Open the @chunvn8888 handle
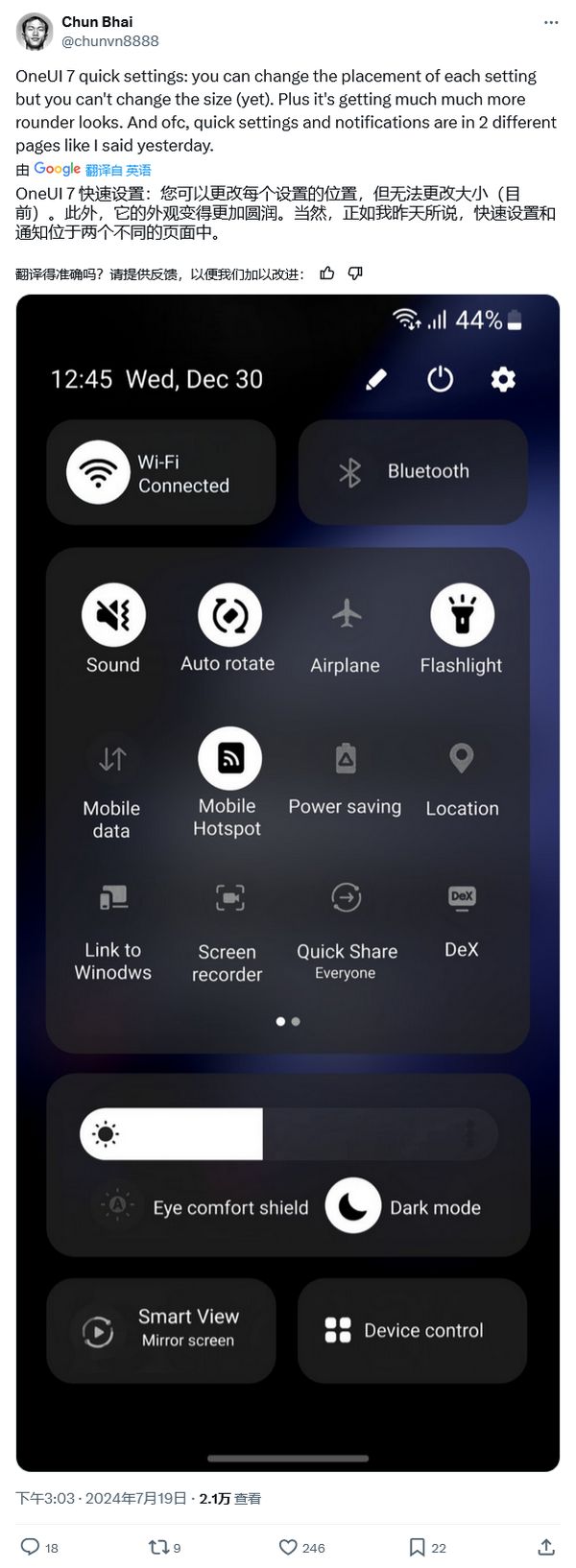This screenshot has height=1568, width=576. click(110, 41)
